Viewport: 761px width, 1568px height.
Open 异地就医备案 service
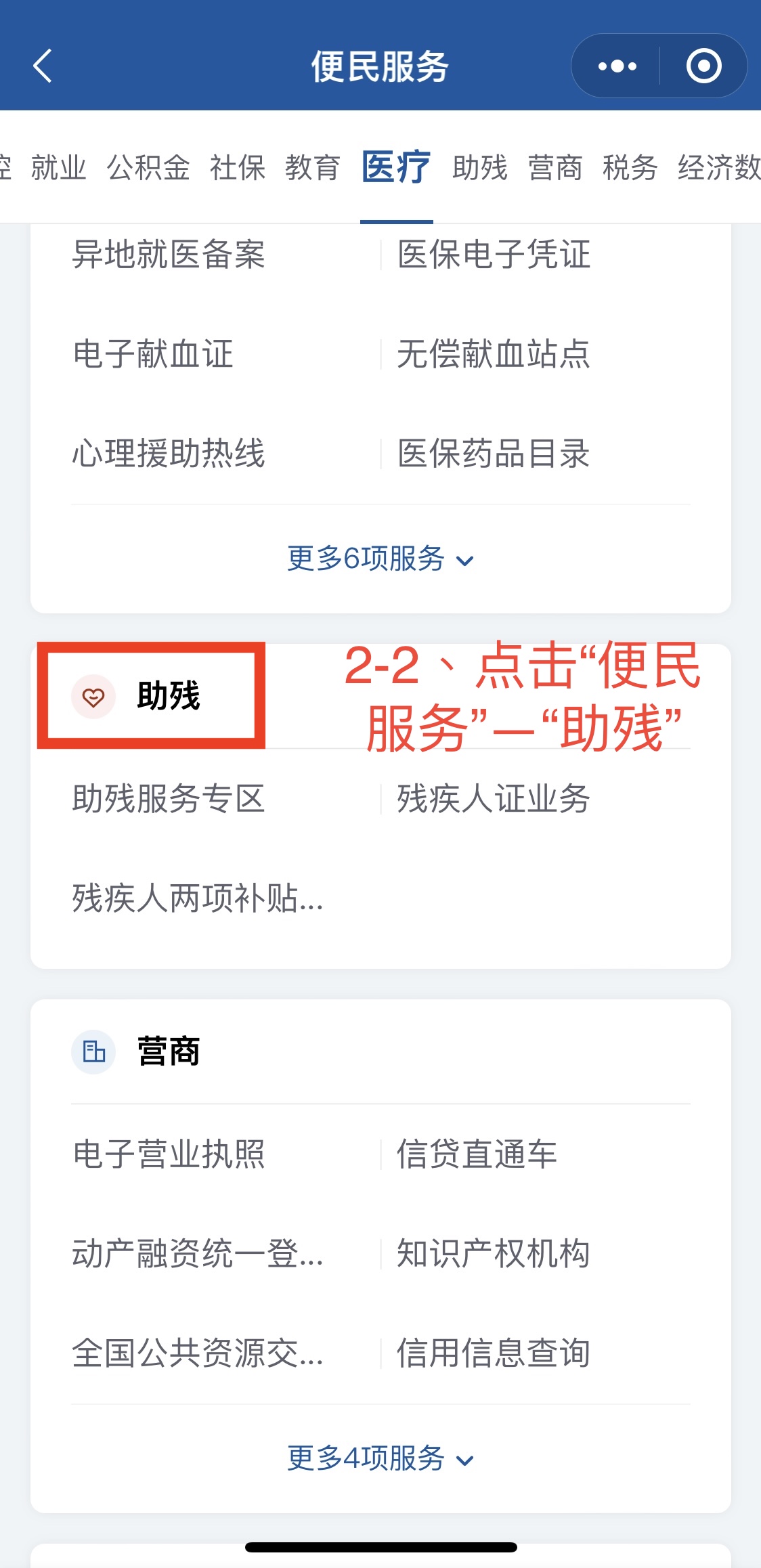(169, 255)
